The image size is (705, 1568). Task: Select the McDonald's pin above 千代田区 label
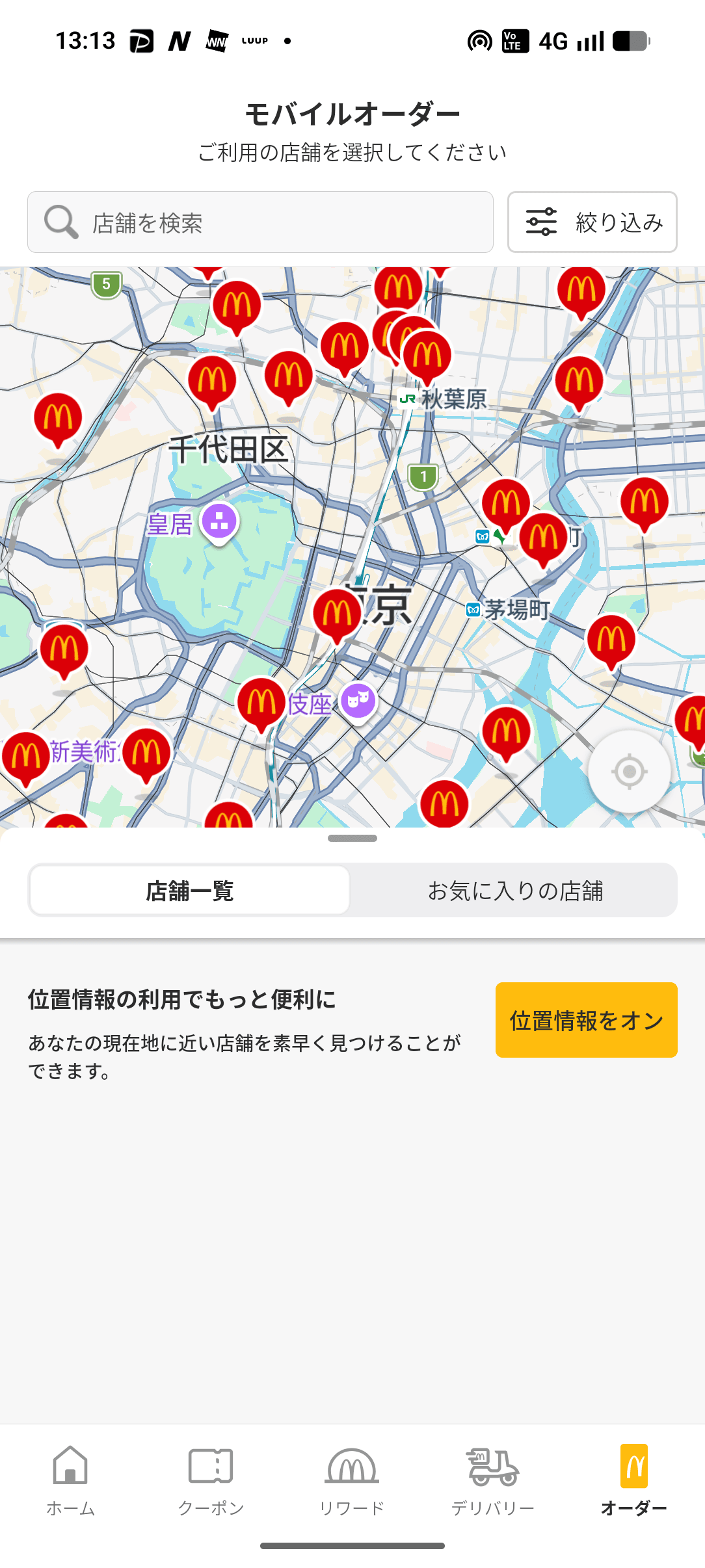[x=212, y=380]
